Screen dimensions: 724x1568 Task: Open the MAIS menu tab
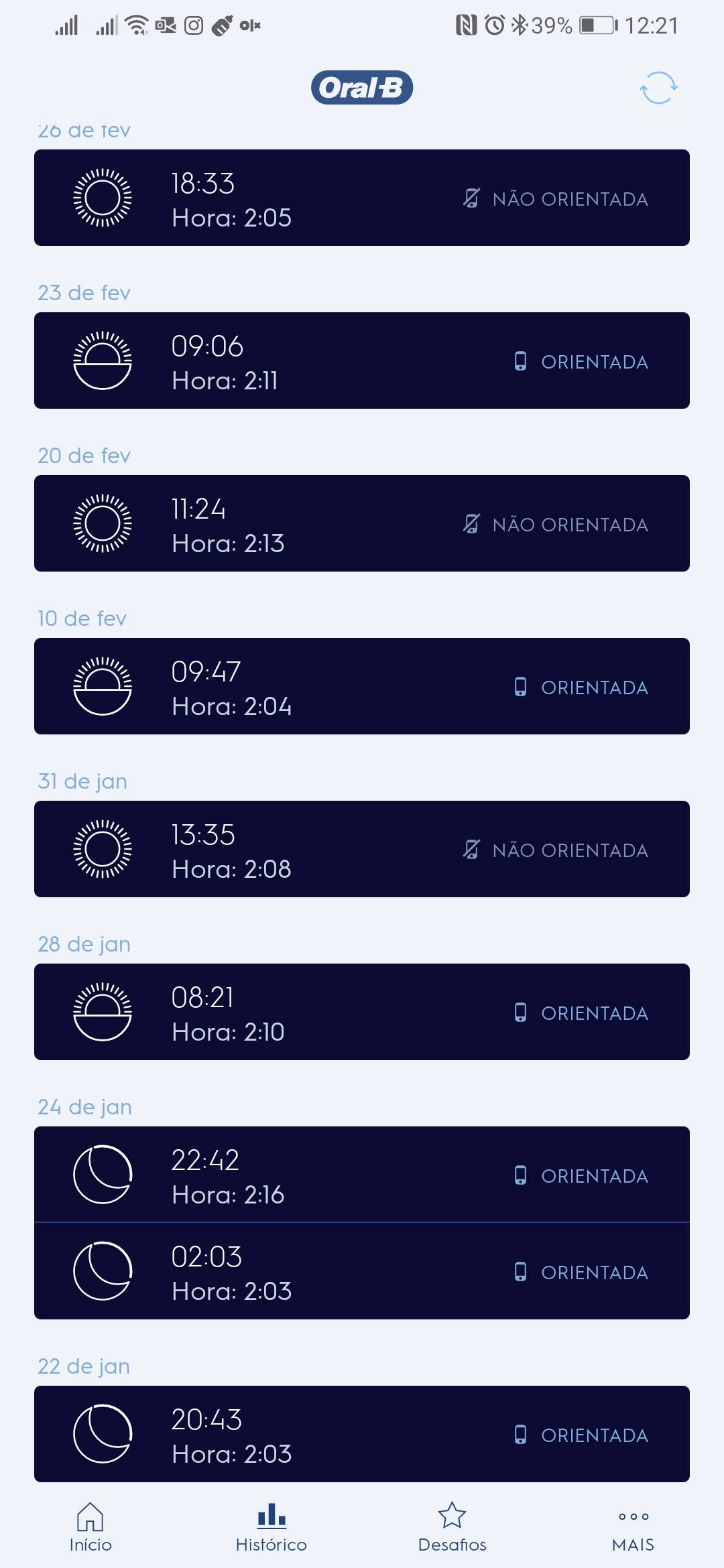click(633, 1528)
